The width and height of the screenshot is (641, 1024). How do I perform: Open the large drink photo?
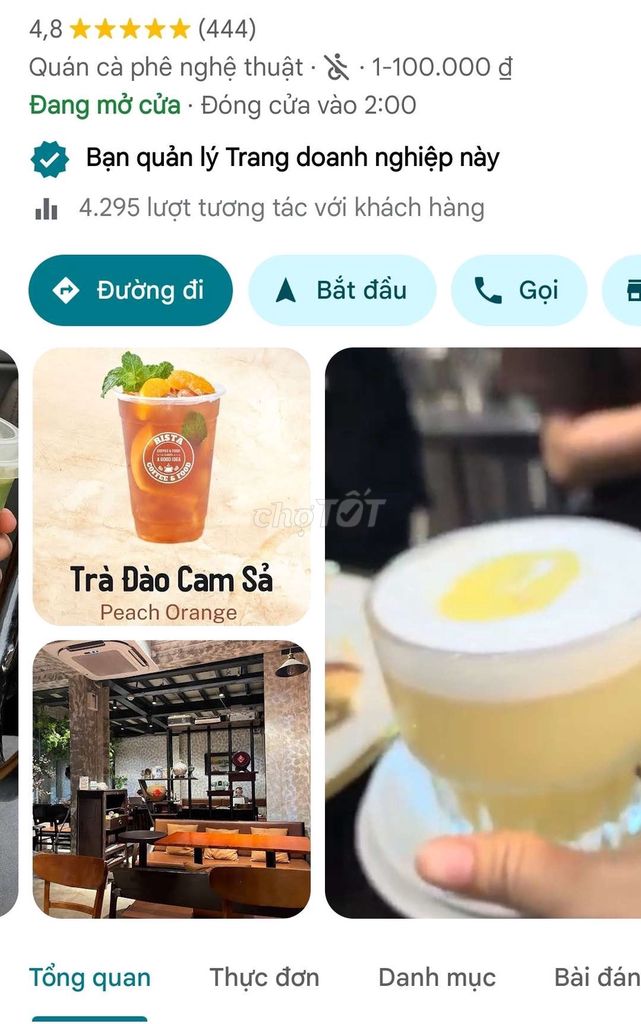483,632
